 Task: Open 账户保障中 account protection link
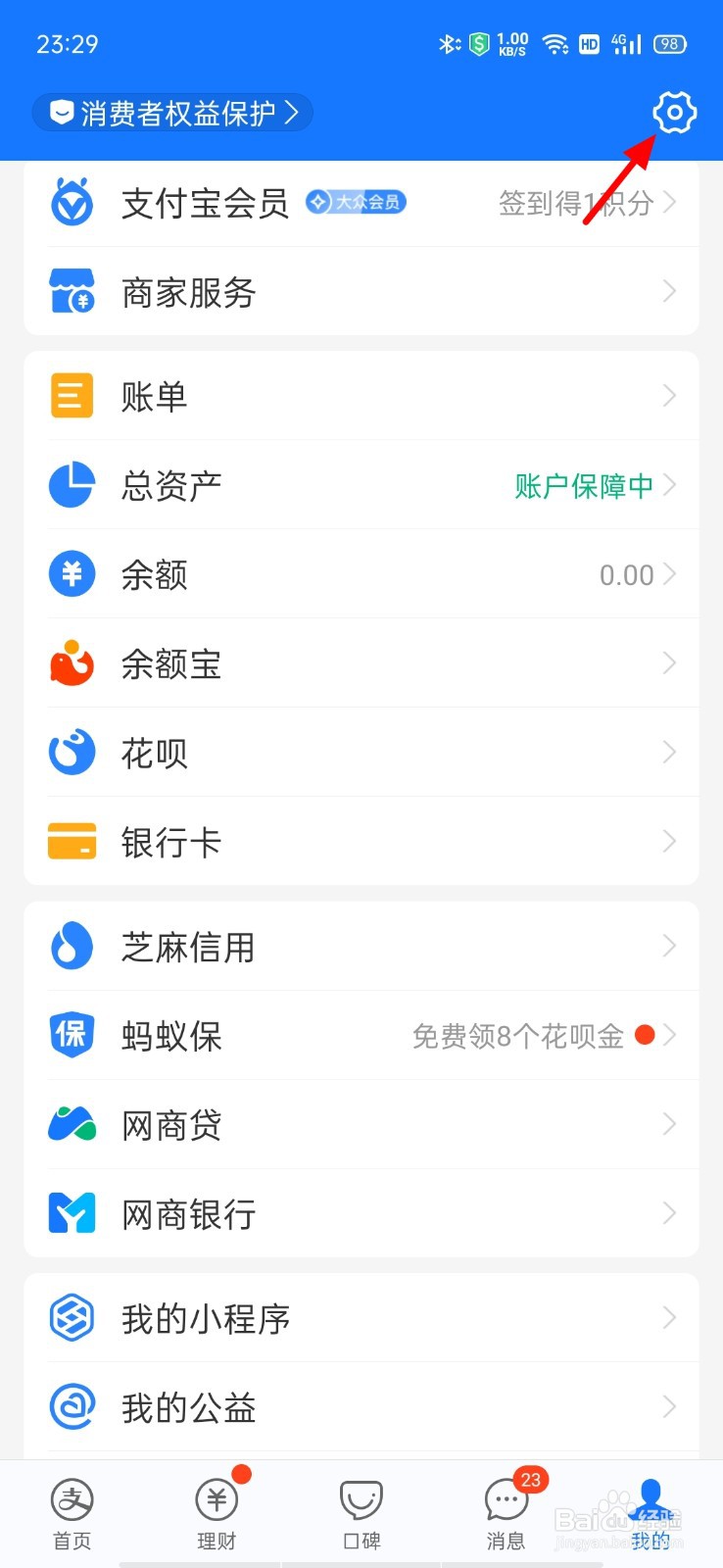(x=583, y=485)
